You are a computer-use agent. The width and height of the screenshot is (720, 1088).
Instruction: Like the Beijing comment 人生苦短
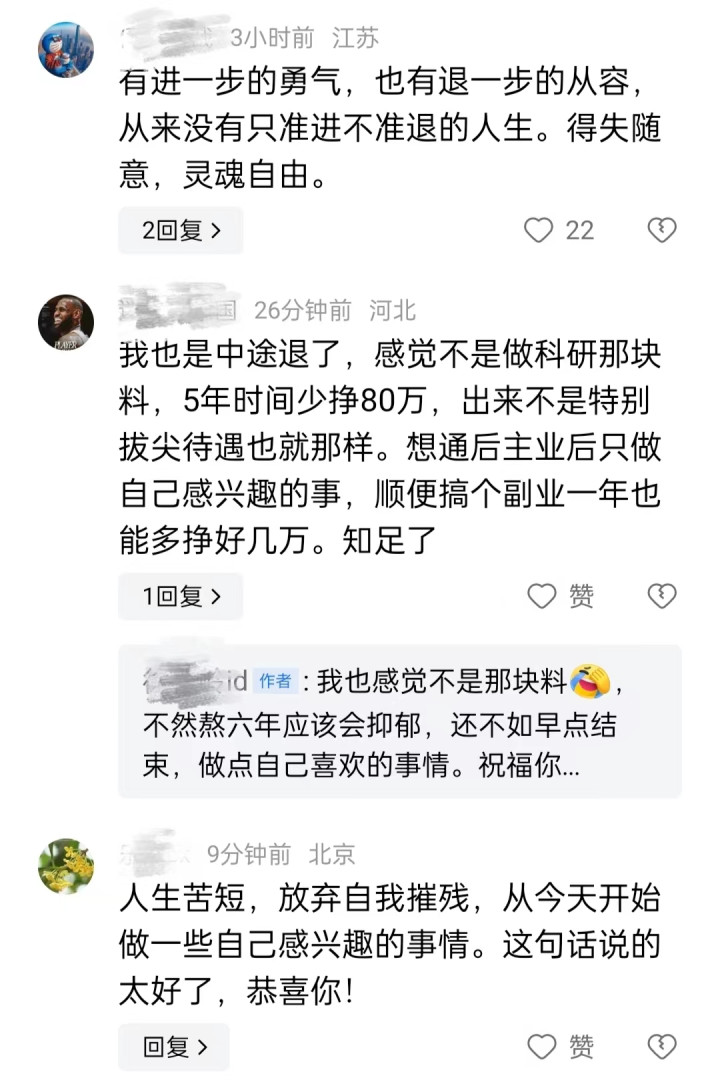coord(542,1047)
